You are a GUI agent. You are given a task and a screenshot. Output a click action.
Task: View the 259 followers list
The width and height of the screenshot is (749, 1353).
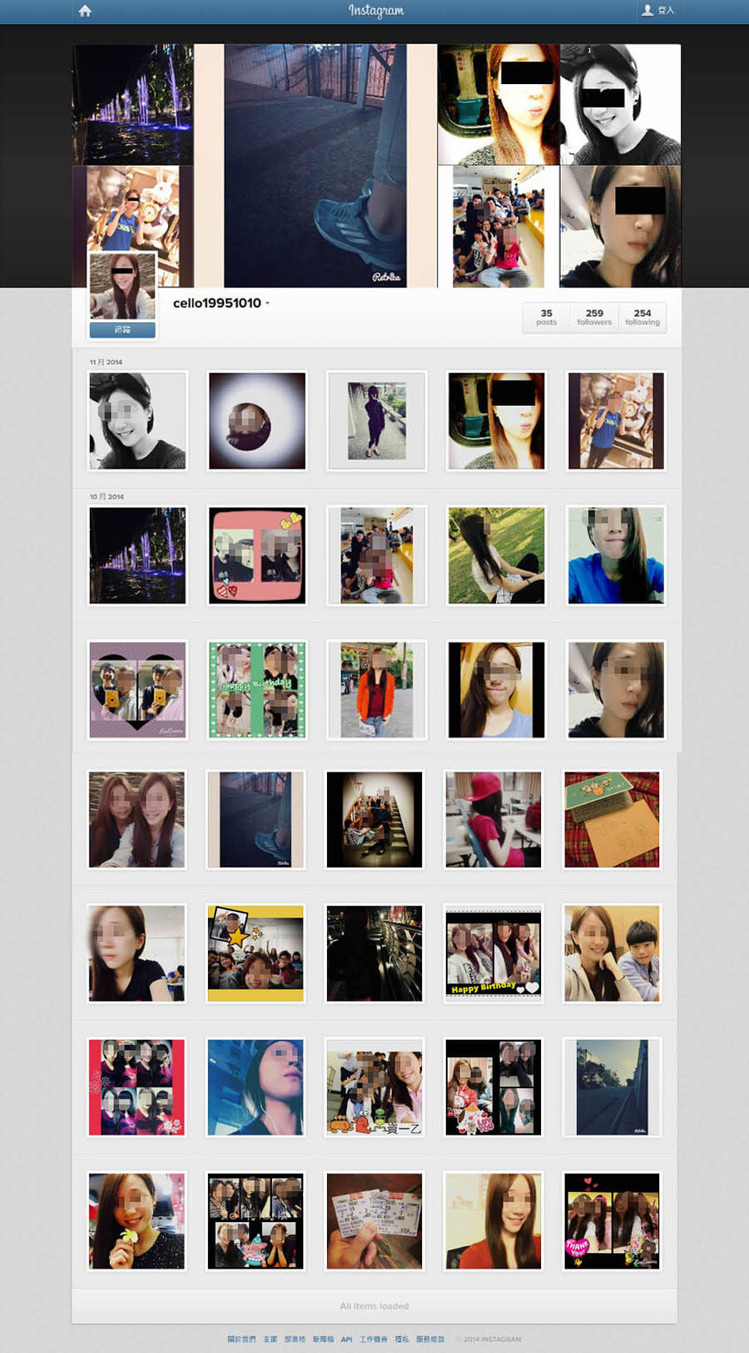point(594,317)
